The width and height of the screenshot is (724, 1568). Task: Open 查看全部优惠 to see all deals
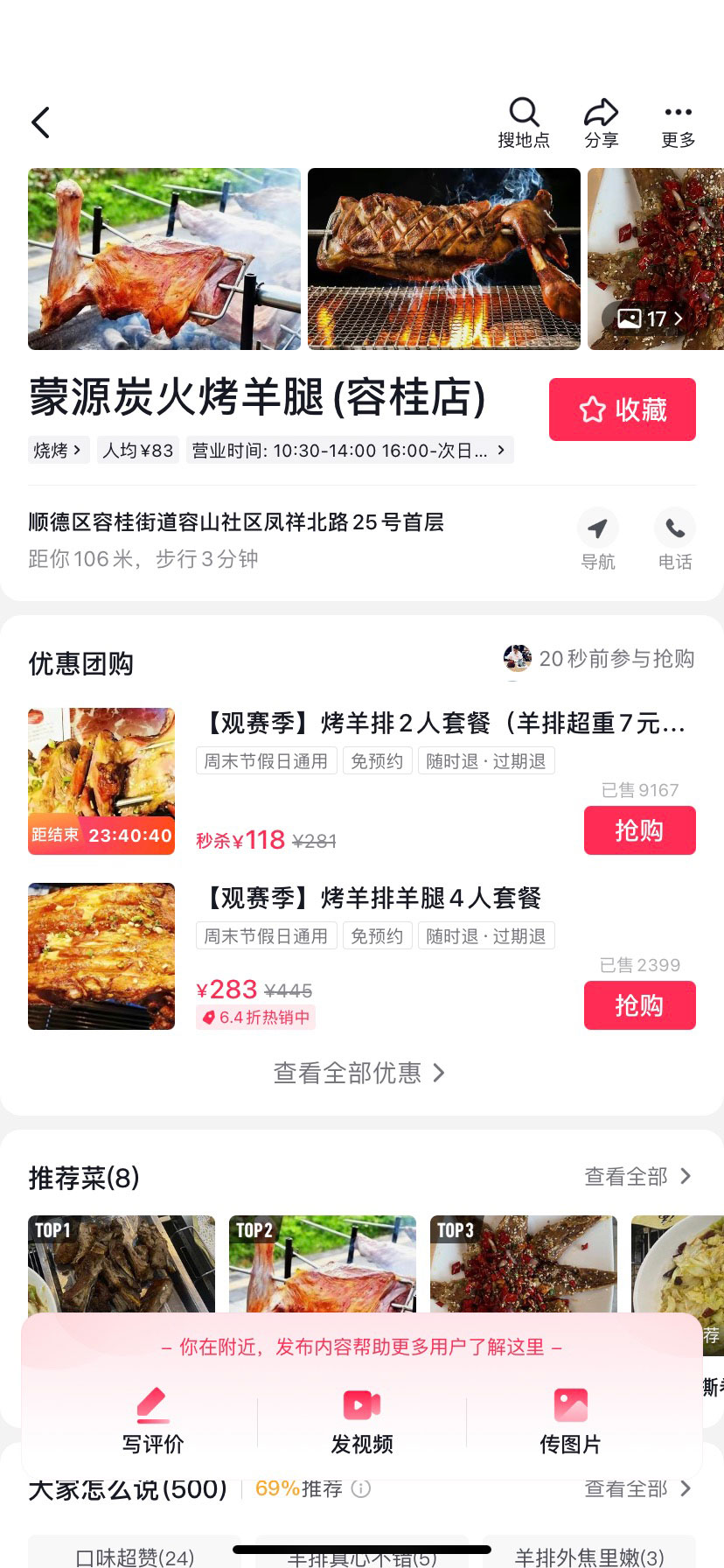pos(360,1073)
